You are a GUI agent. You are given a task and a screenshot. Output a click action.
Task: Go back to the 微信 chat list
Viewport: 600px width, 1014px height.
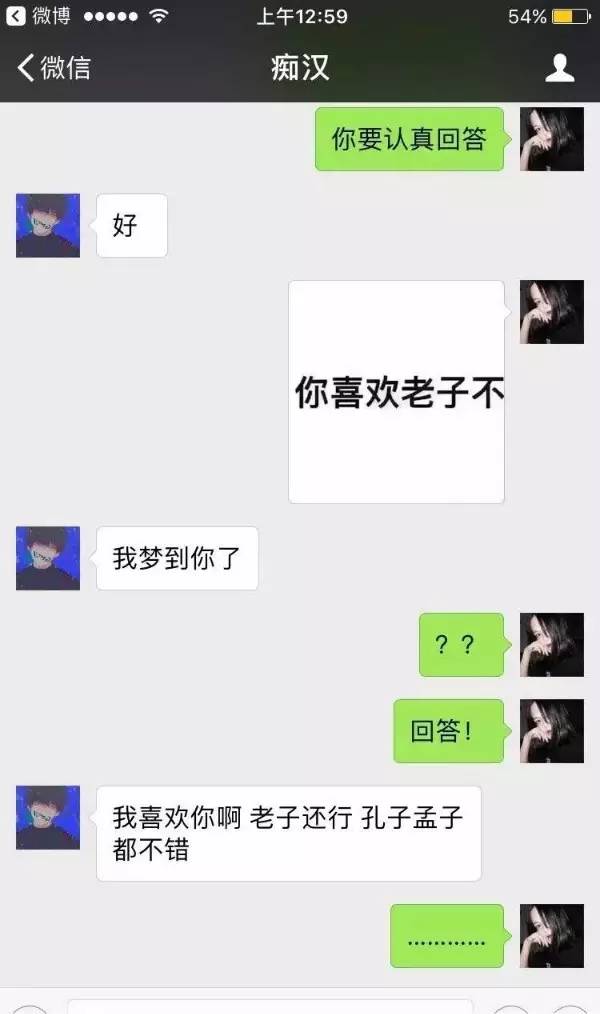pyautogui.click(x=54, y=68)
